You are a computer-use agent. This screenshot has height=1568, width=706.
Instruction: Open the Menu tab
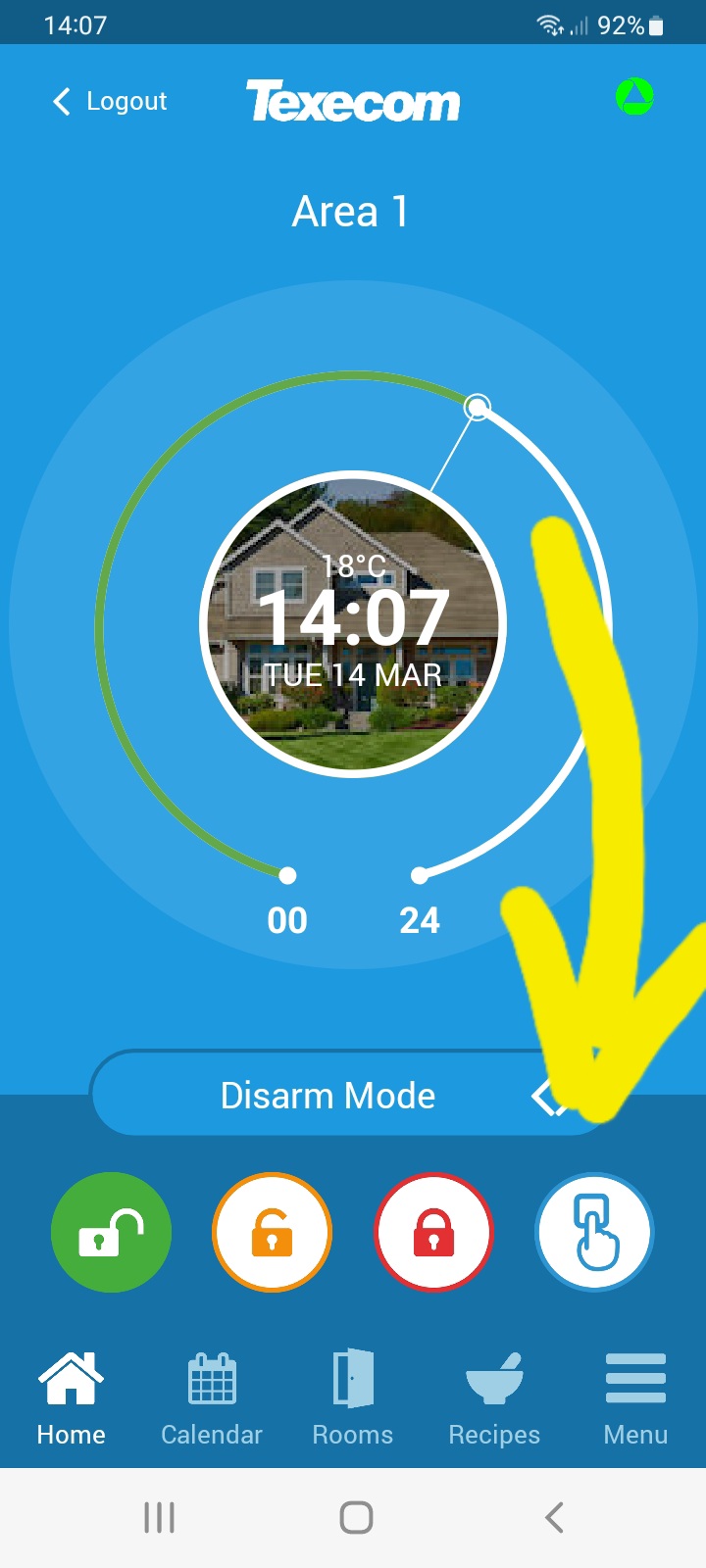[635, 1399]
